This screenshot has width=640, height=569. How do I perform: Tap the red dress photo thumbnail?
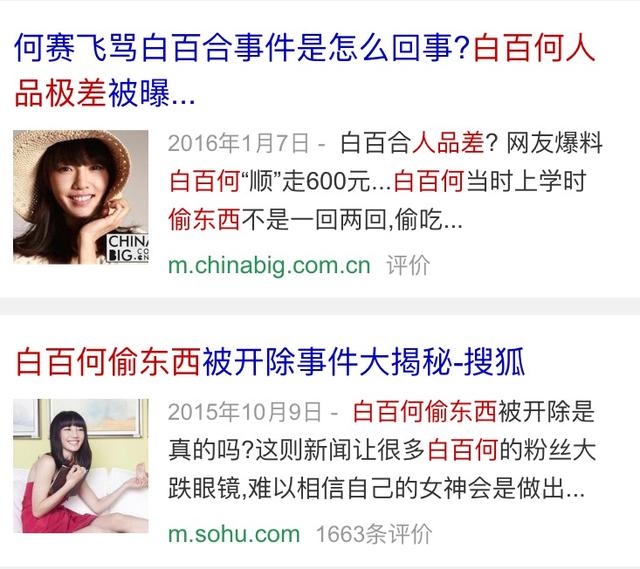pyautogui.click(x=80, y=465)
